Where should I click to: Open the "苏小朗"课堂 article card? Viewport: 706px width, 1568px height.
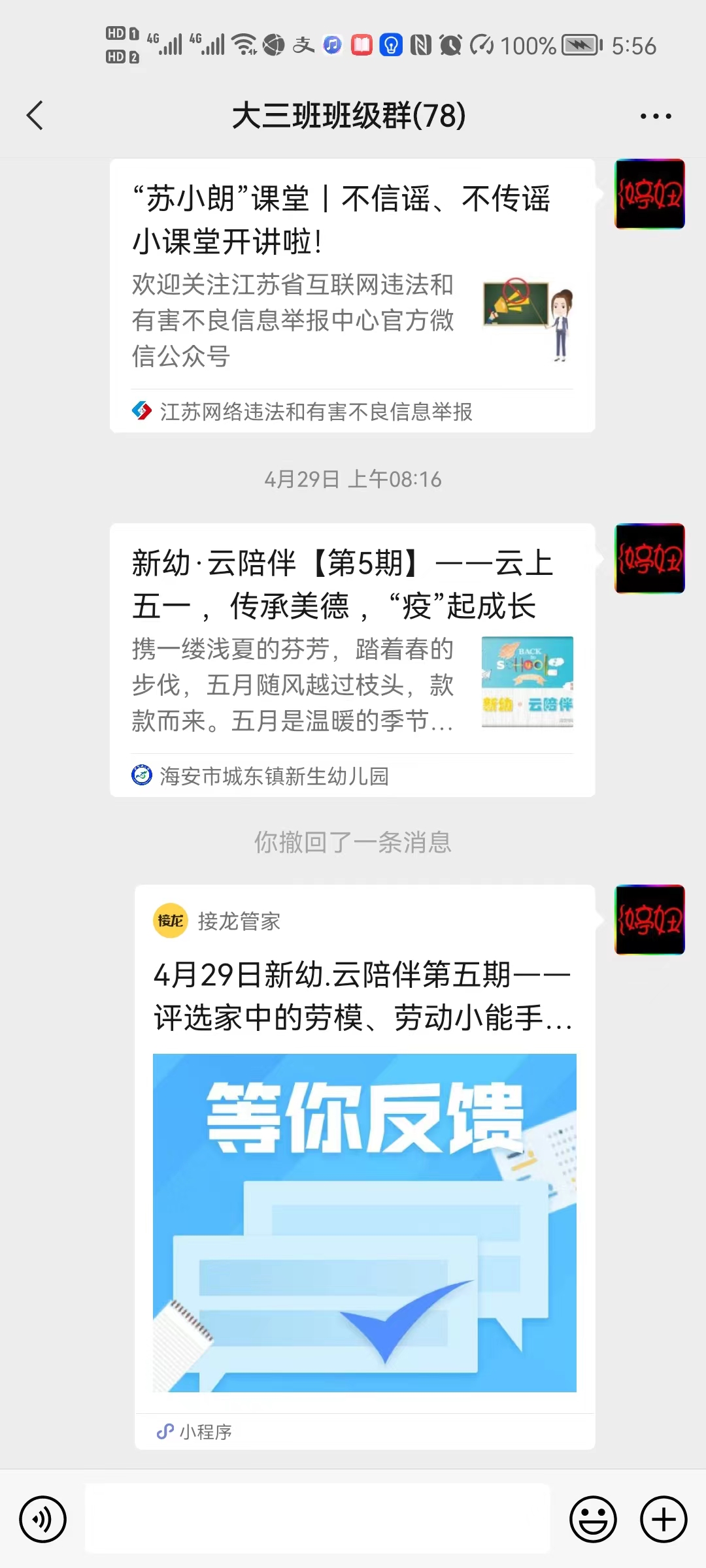point(352,274)
